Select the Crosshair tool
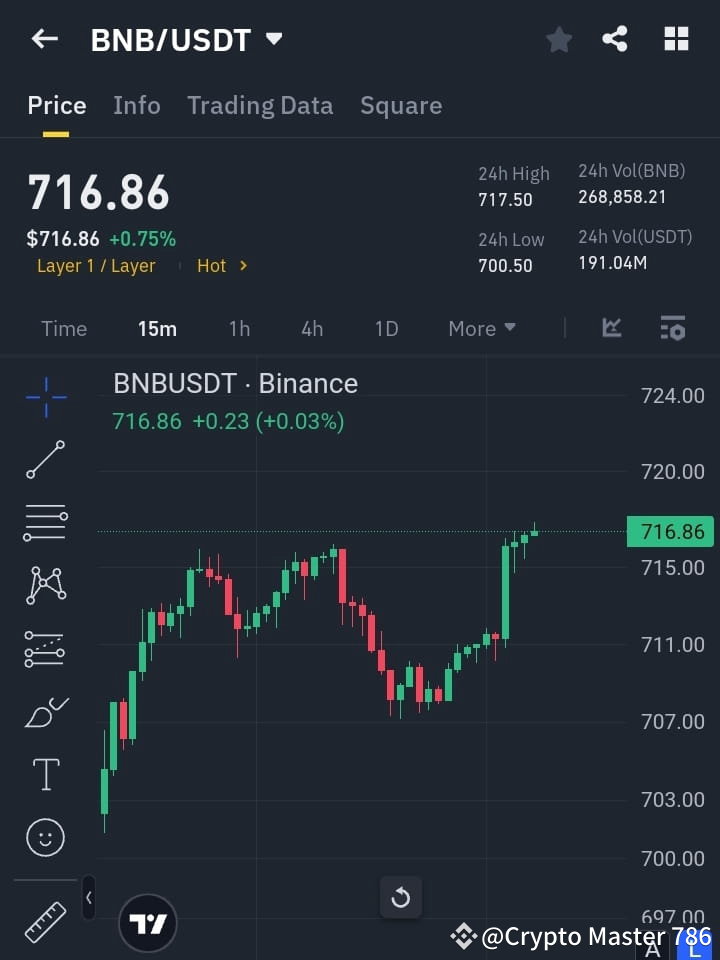Screen dimensions: 720x960 pyautogui.click(x=45, y=398)
